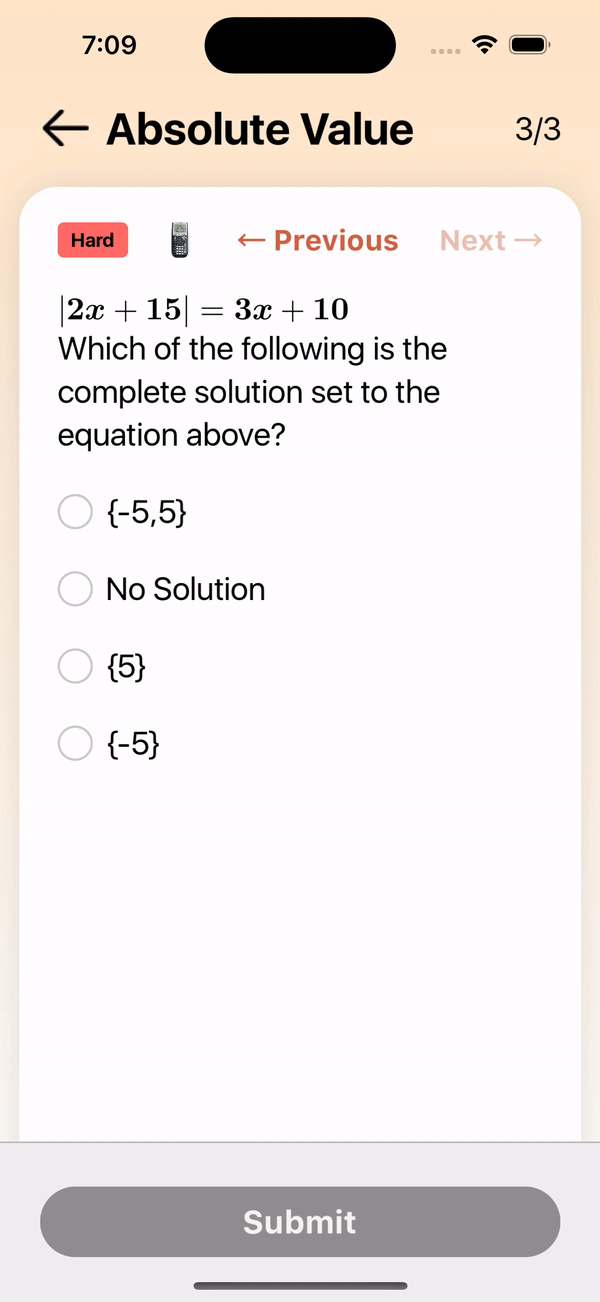Go back using the header arrow
Image resolution: width=600 pixels, height=1302 pixels.
point(66,129)
